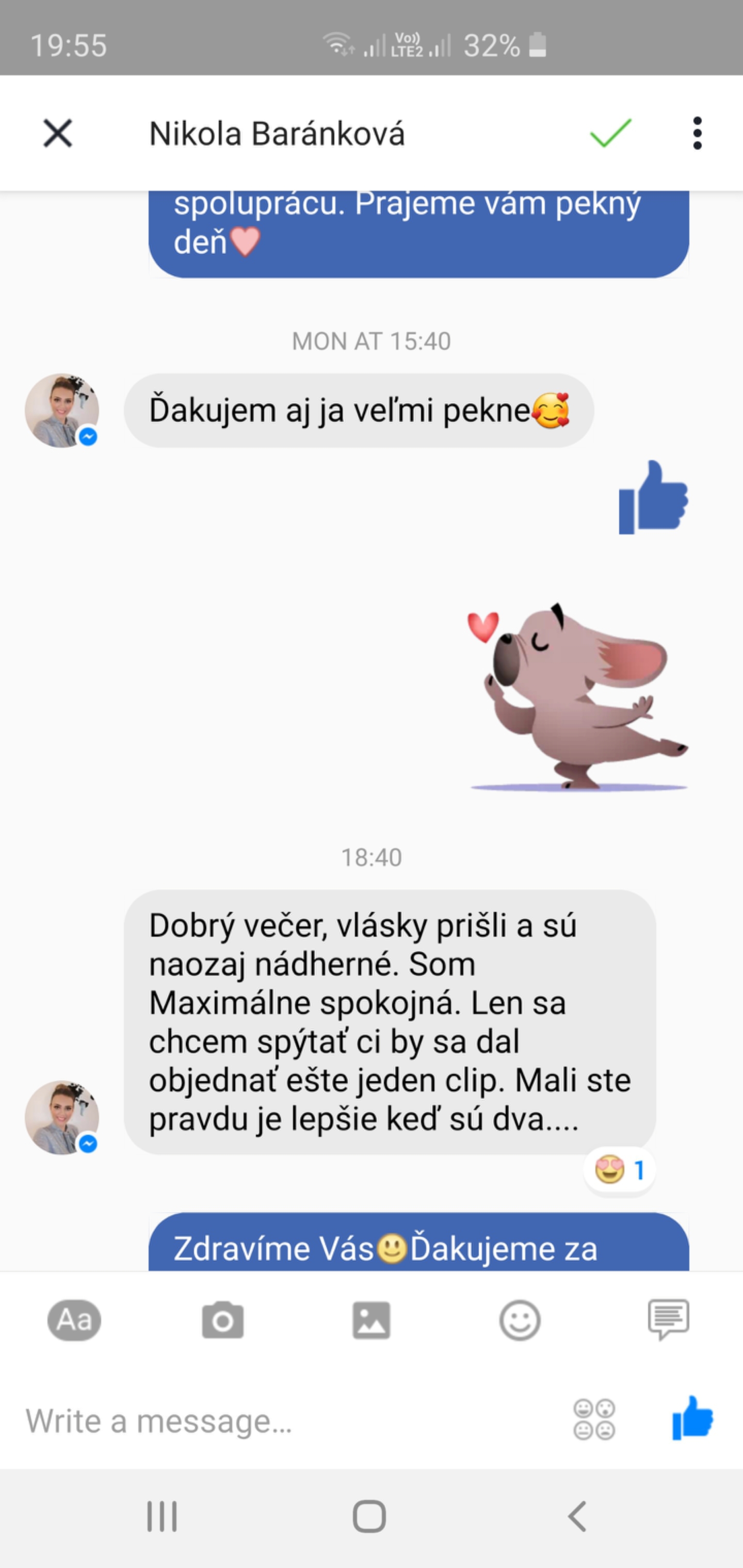Send a thumbs-up like next to message field

point(692,1418)
